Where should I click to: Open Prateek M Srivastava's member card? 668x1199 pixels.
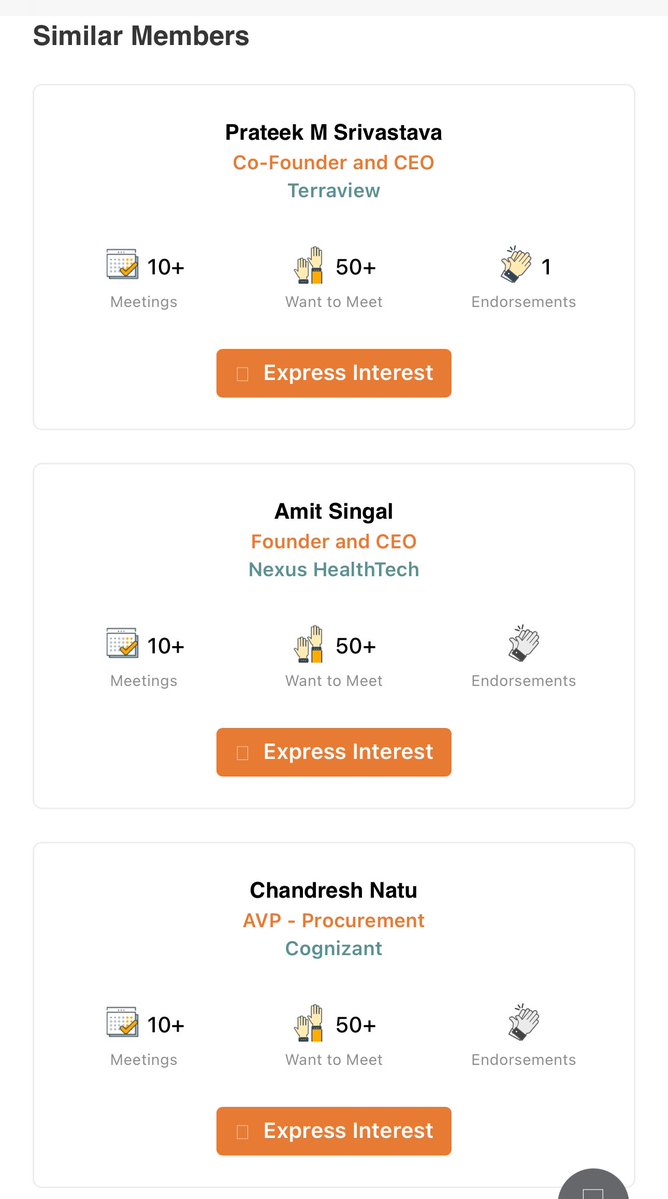coord(333,133)
